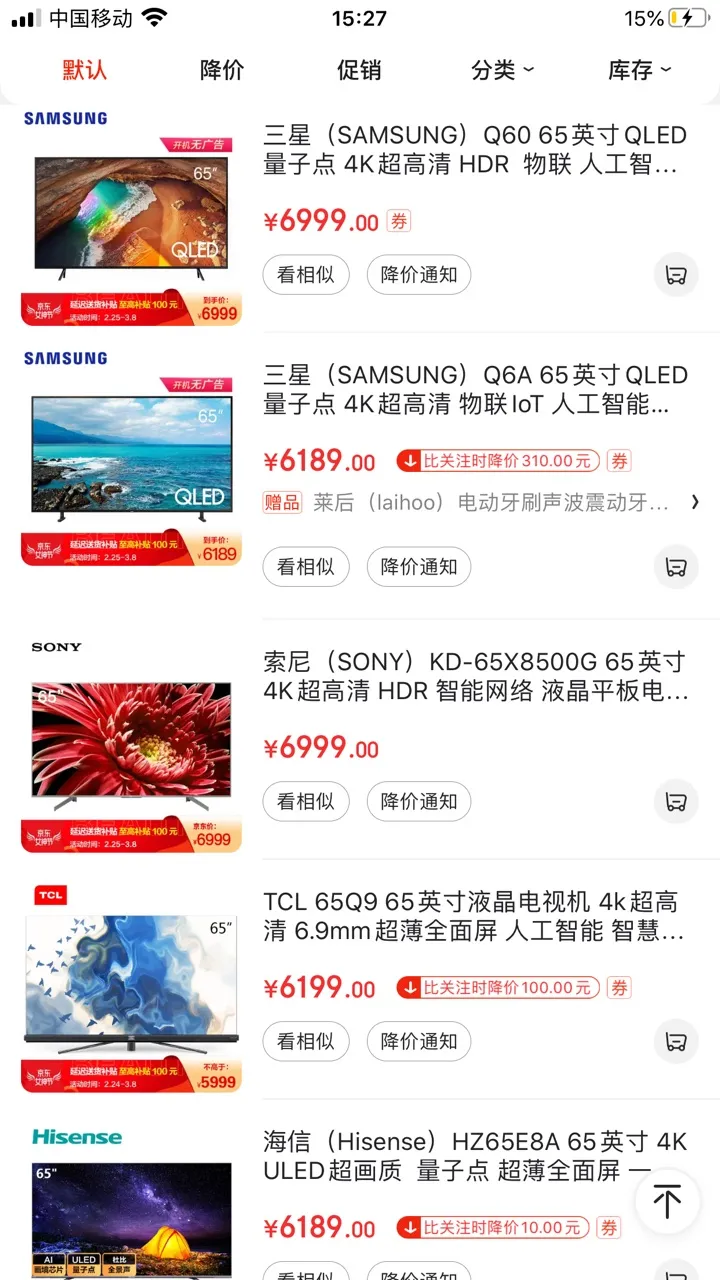
Task: Tap 看相似 for Samsung Q6A
Action: [x=306, y=567]
